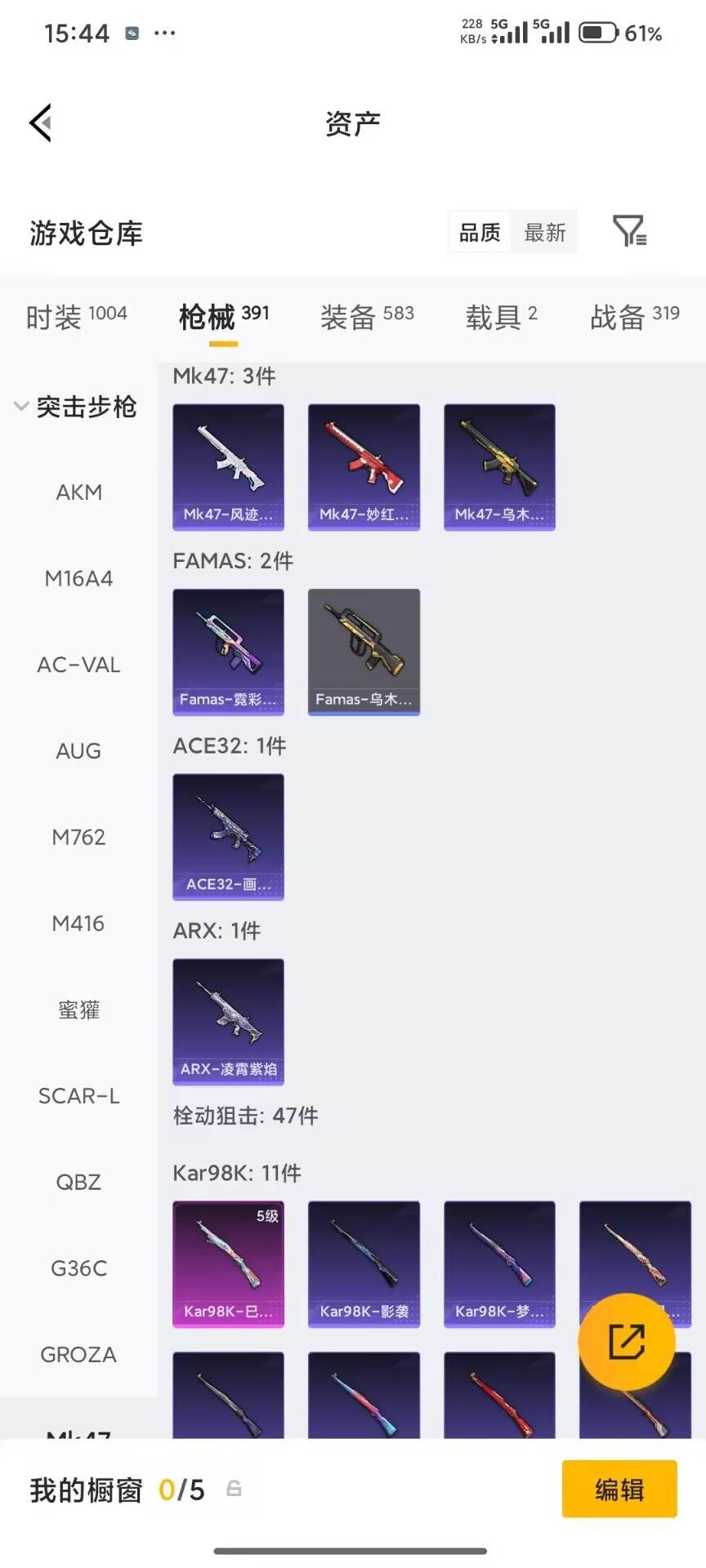Select AKM in the weapon sidebar
This screenshot has width=706, height=1568.
point(78,492)
